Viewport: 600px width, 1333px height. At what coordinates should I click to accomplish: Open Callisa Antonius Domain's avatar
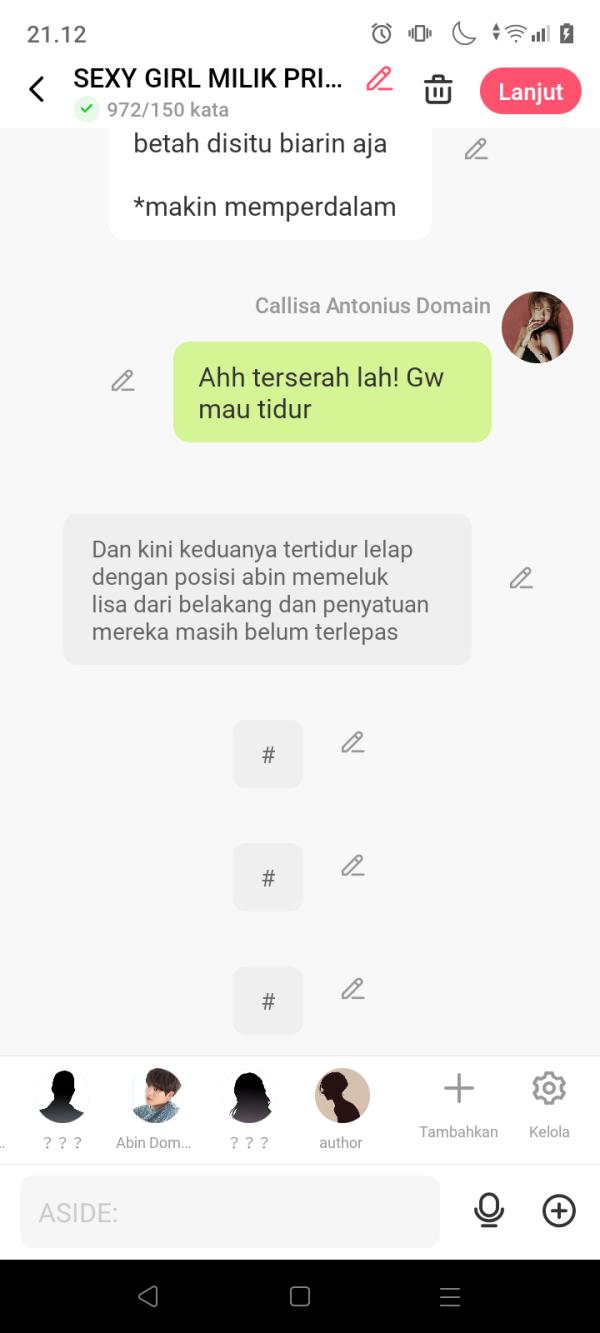[x=537, y=327]
